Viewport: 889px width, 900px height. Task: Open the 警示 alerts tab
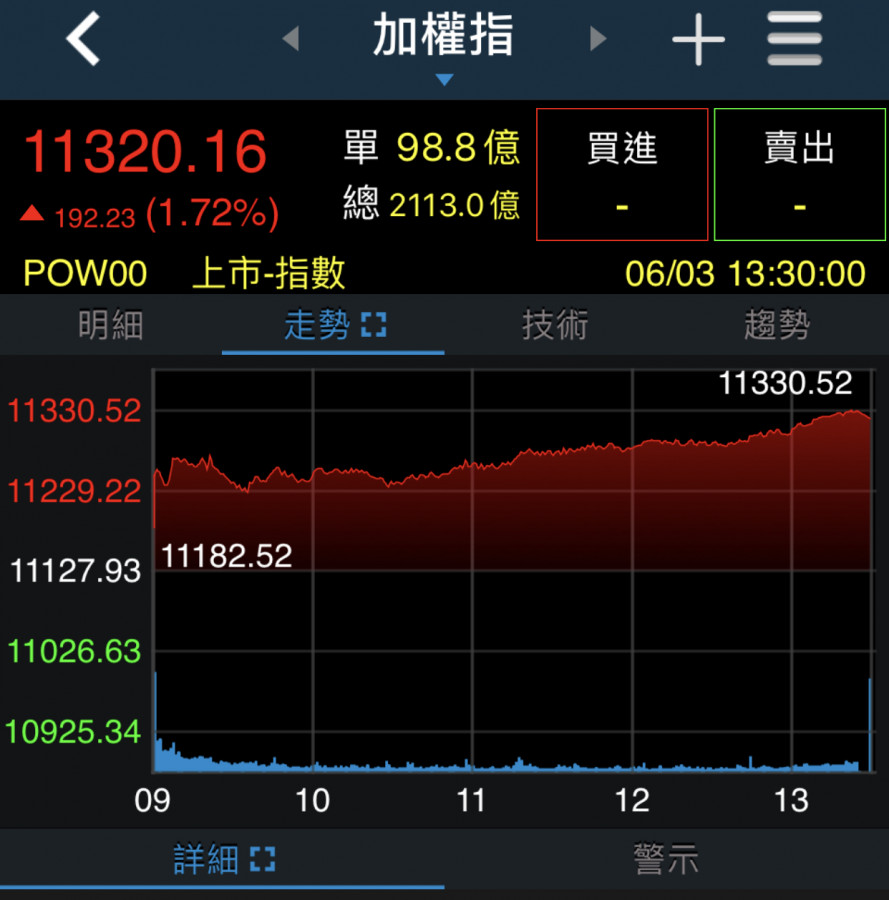tap(666, 860)
